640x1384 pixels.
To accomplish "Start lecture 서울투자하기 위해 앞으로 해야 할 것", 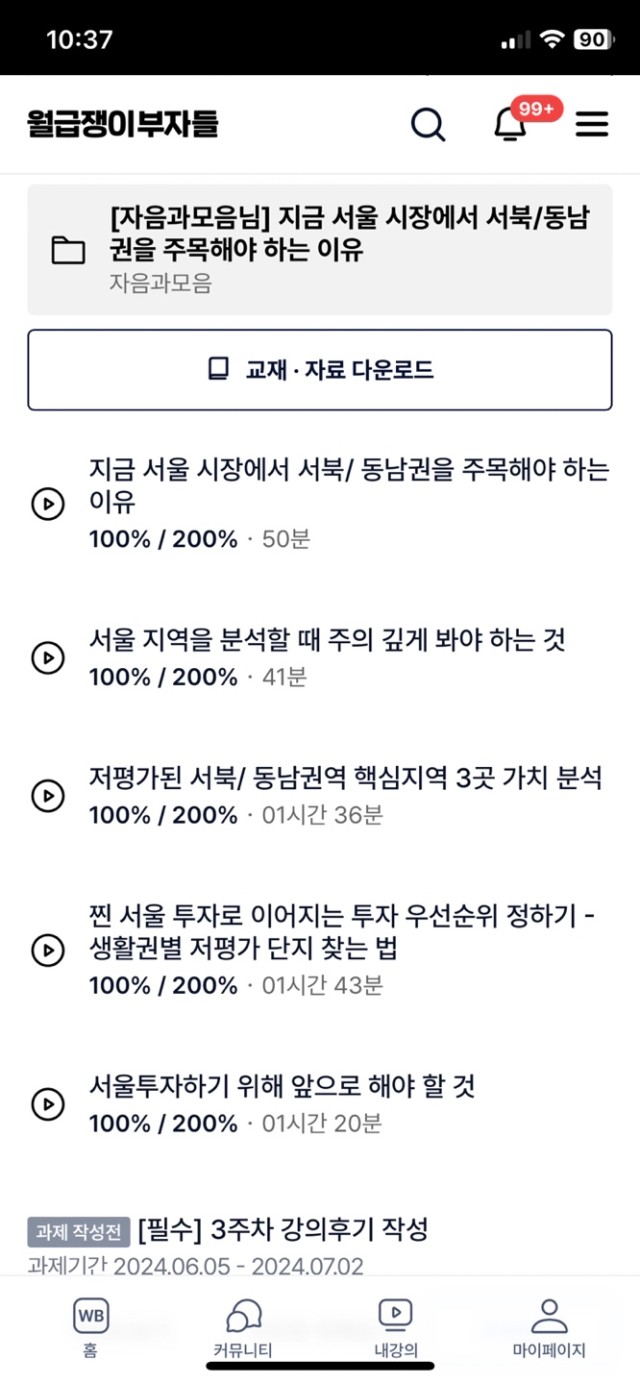I will coord(320,1104).
